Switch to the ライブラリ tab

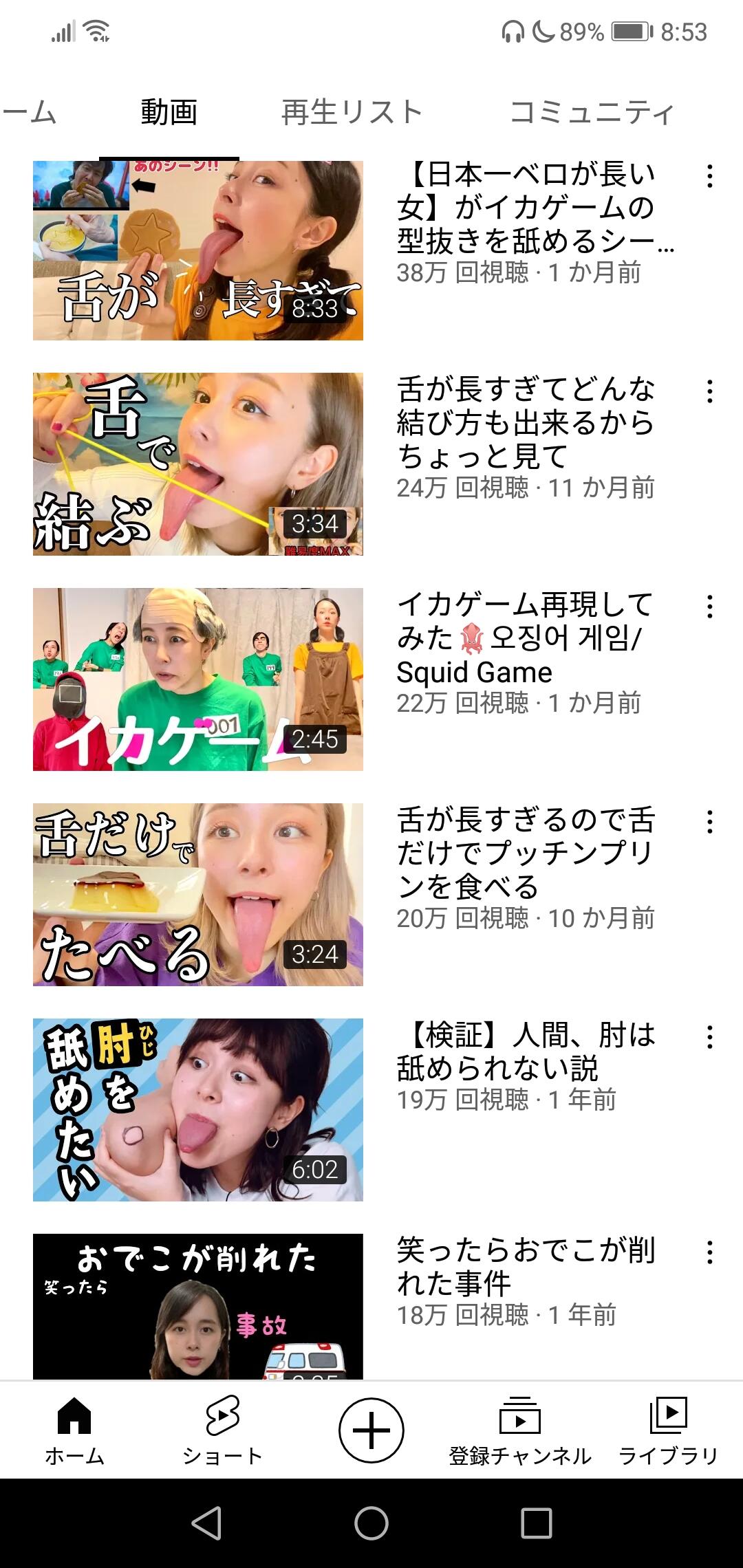668,1430
